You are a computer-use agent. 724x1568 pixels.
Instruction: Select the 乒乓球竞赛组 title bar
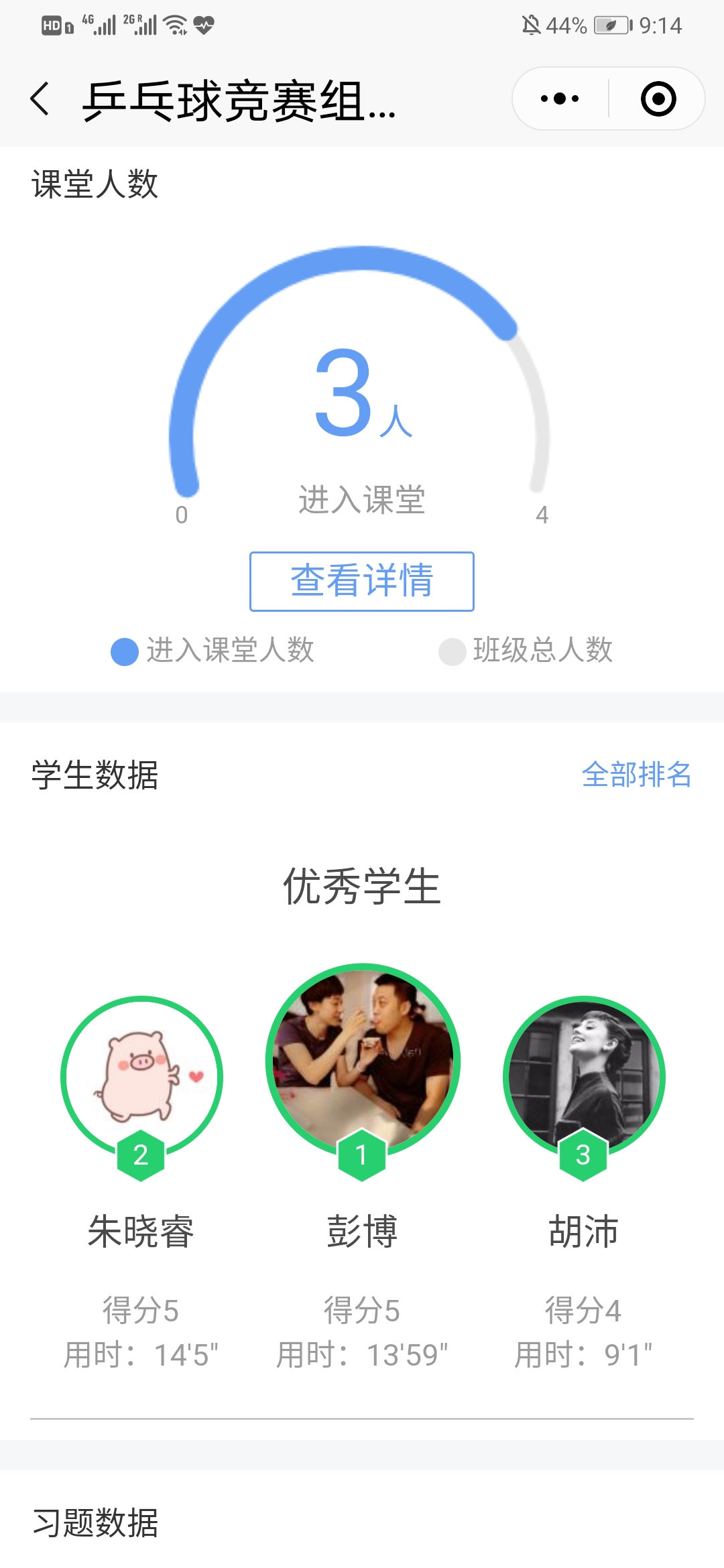coord(241,101)
